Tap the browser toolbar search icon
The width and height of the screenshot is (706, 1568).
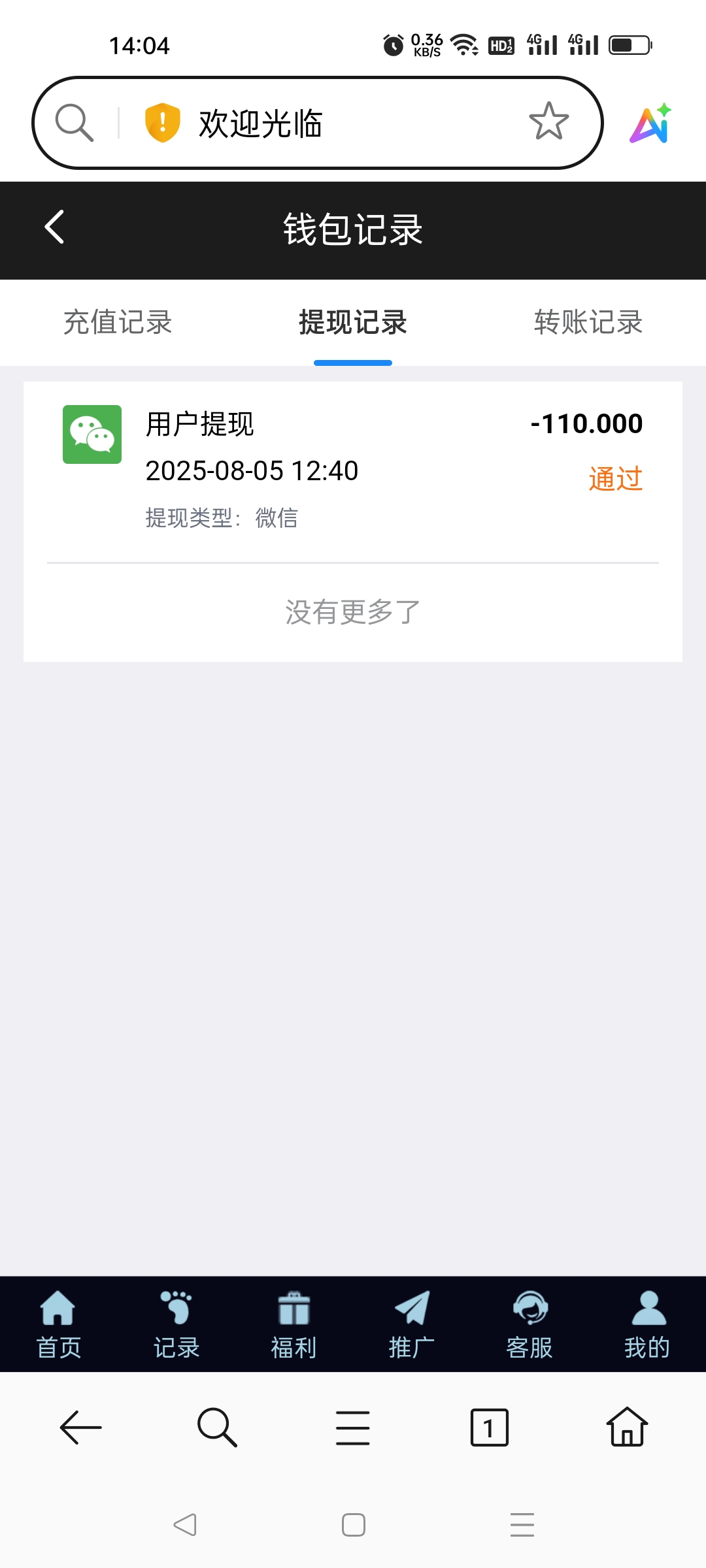[x=217, y=1428]
